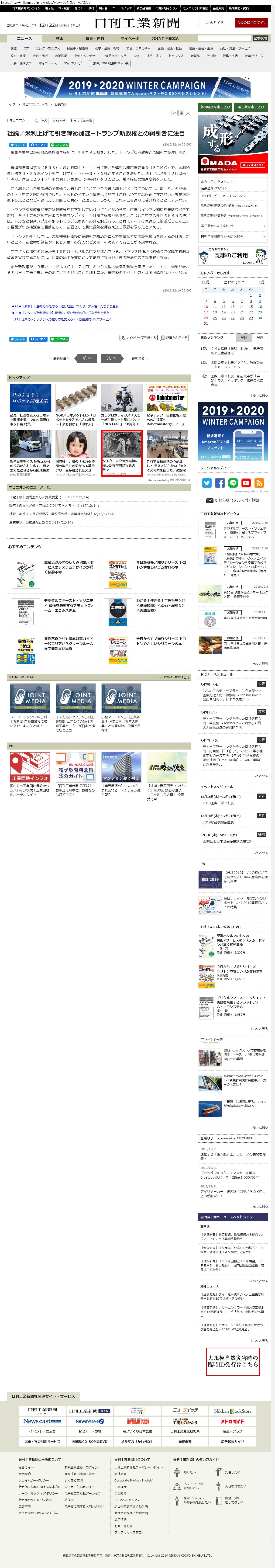The height and width of the screenshot is (1568, 275).
Task: Tap the 記事検索 button
Action: 260,38
